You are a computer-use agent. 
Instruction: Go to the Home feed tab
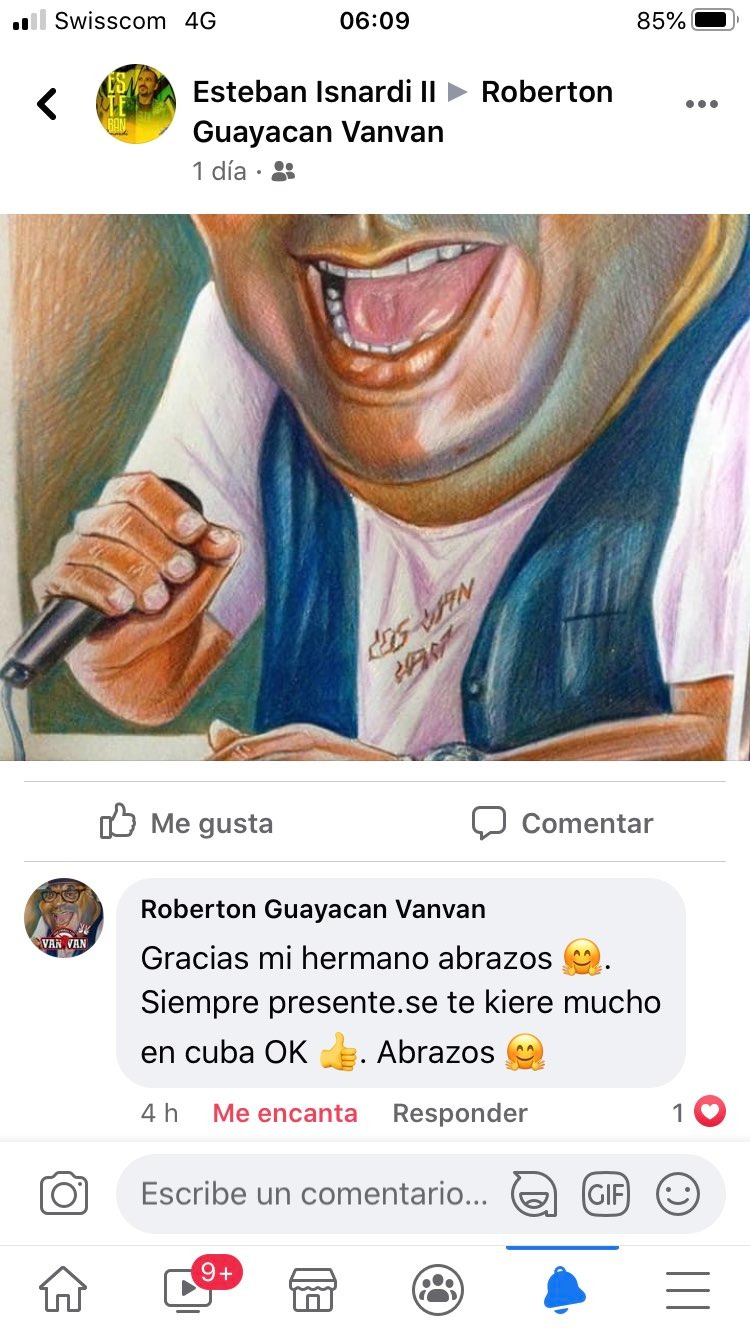point(63,1290)
